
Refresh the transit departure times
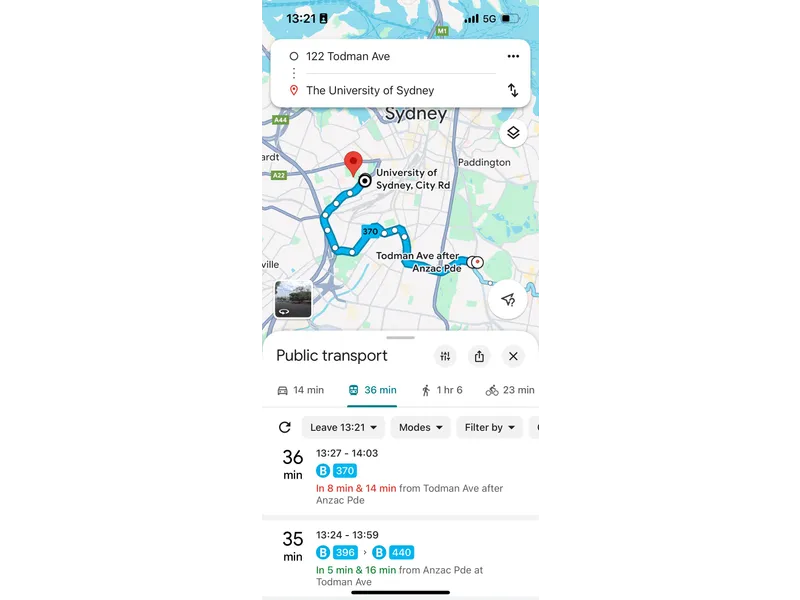tap(284, 427)
